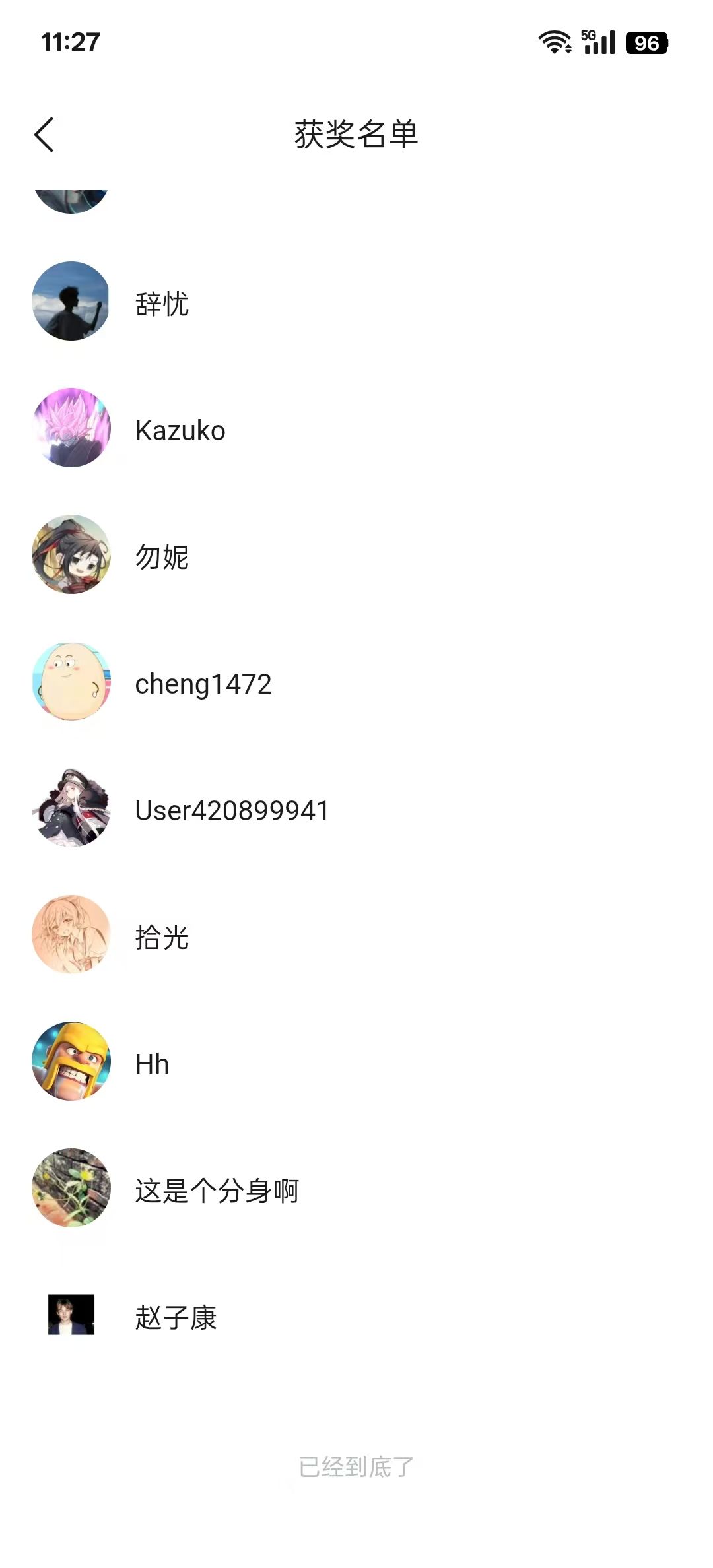Open 拾光's profile avatar
Screen dimensions: 713x1568
tap(73, 937)
